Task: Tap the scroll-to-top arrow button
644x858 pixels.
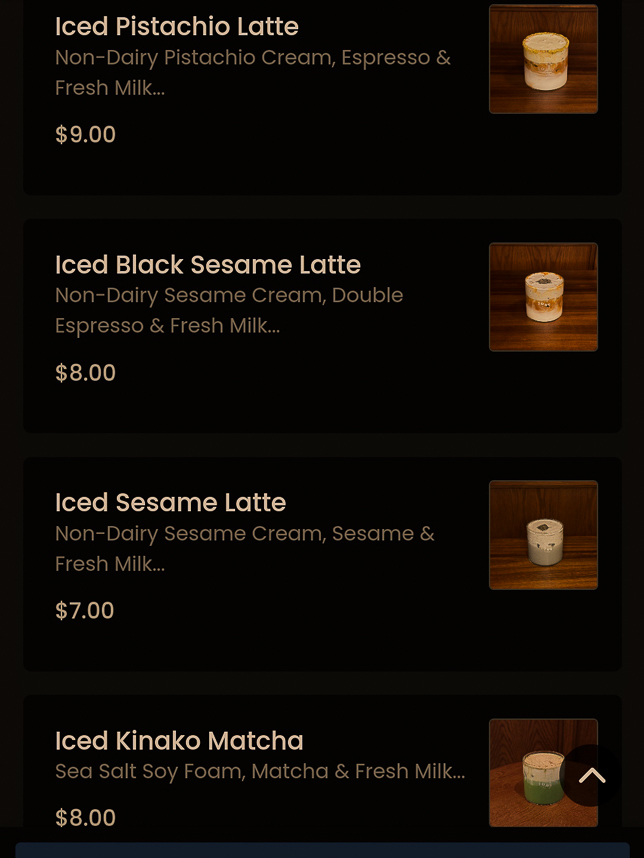Action: pyautogui.click(x=591, y=776)
